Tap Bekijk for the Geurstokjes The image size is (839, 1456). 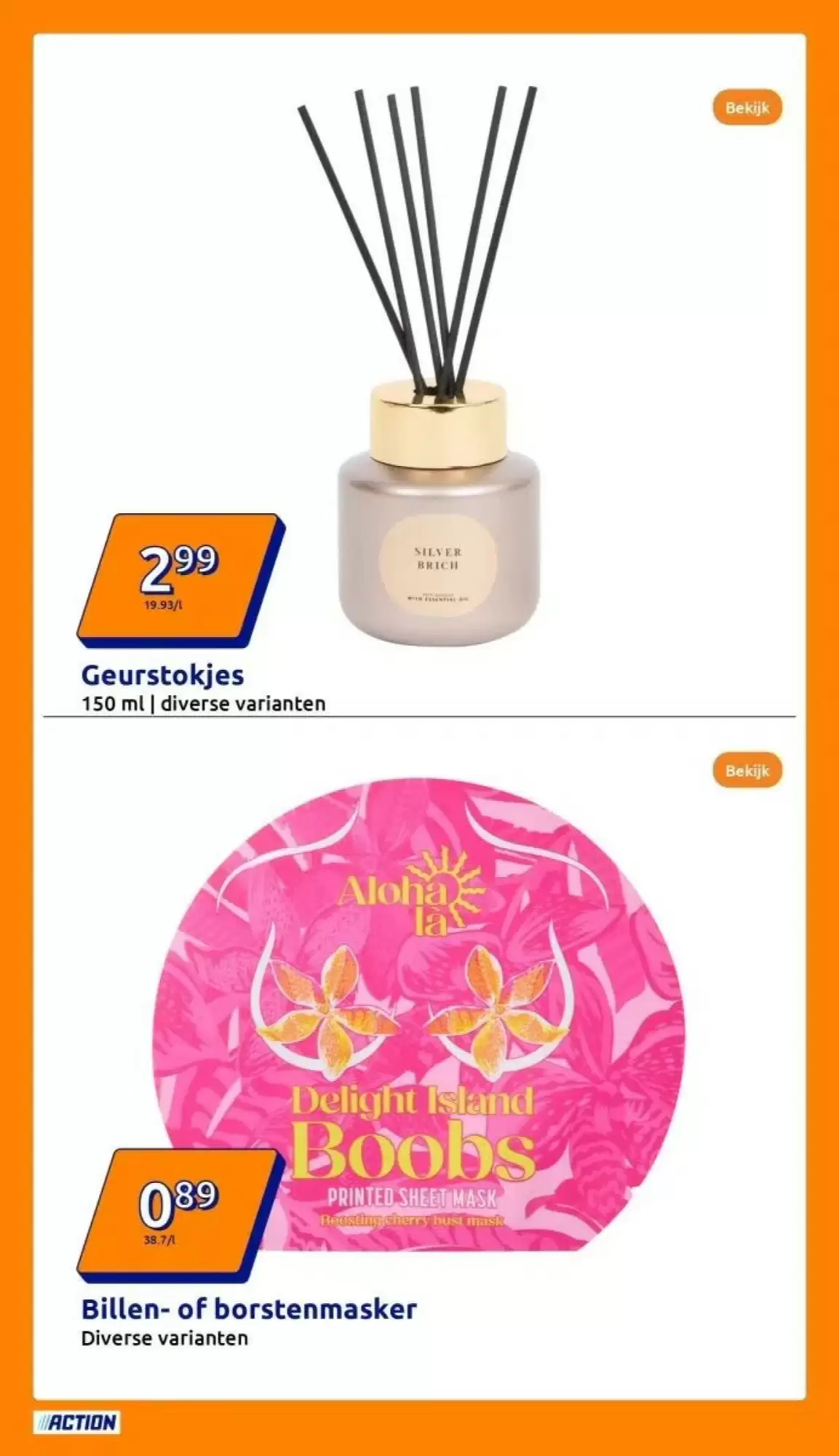pos(747,108)
